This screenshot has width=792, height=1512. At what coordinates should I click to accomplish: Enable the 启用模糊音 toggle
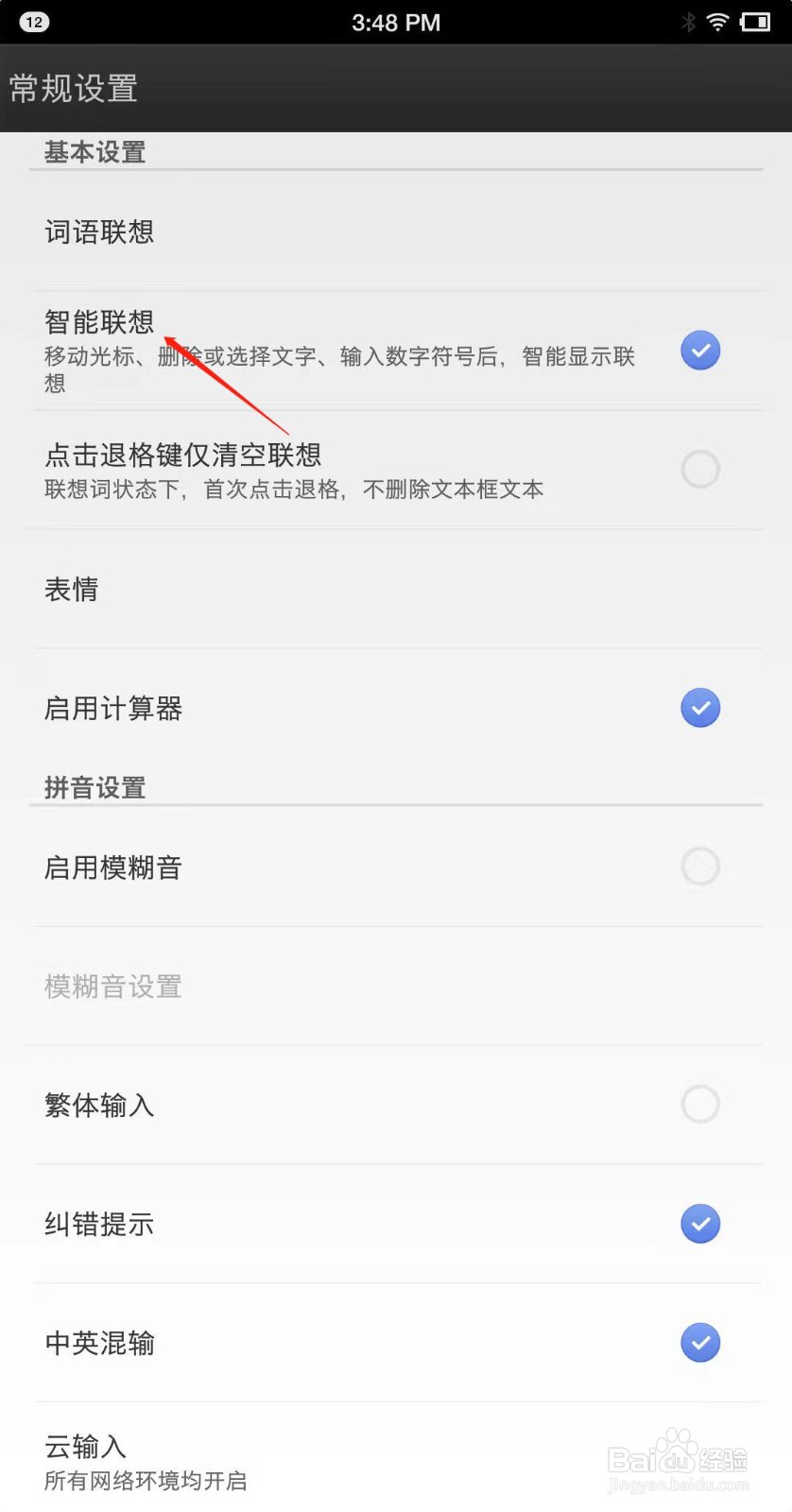699,867
